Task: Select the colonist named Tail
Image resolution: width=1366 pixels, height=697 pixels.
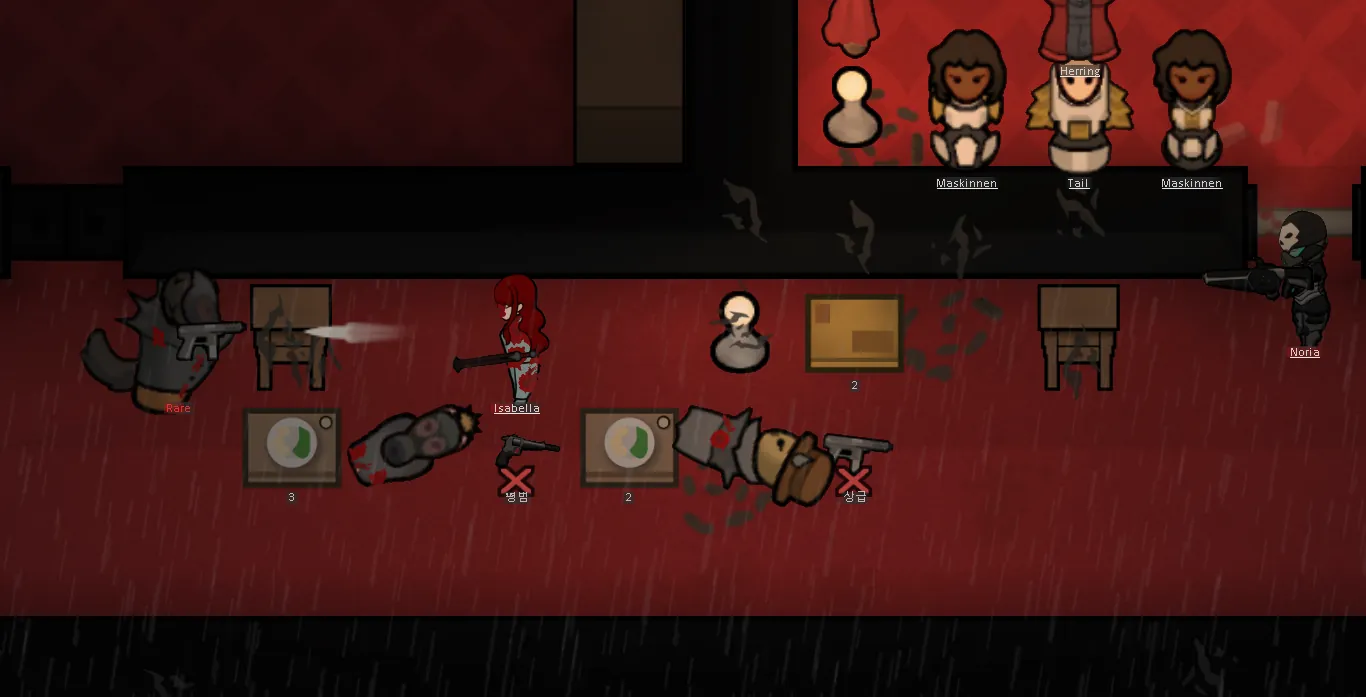Action: click(1078, 122)
